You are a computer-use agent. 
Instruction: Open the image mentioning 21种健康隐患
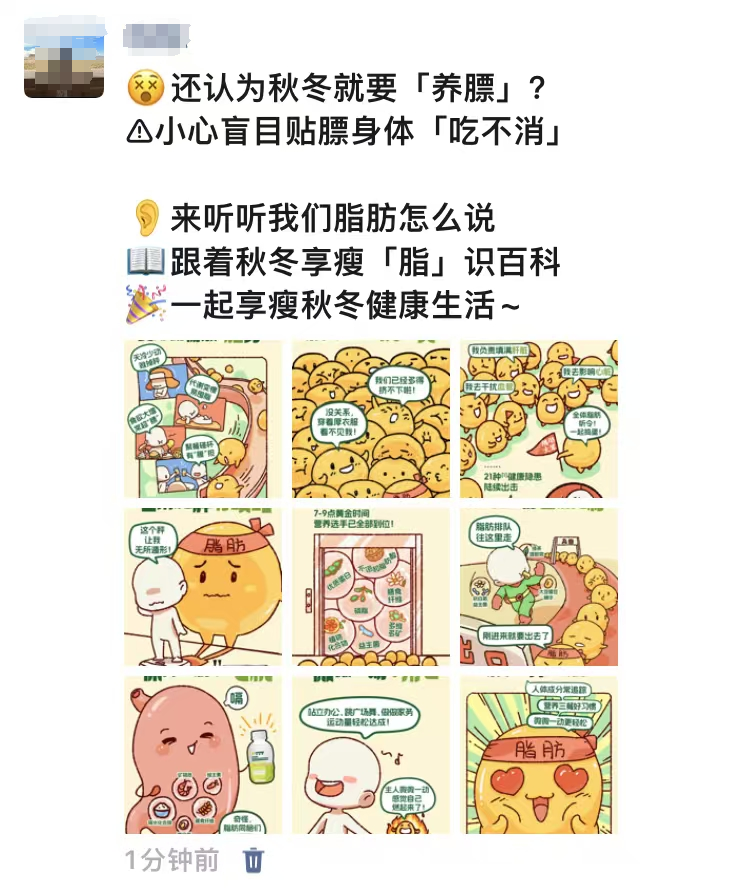point(539,419)
